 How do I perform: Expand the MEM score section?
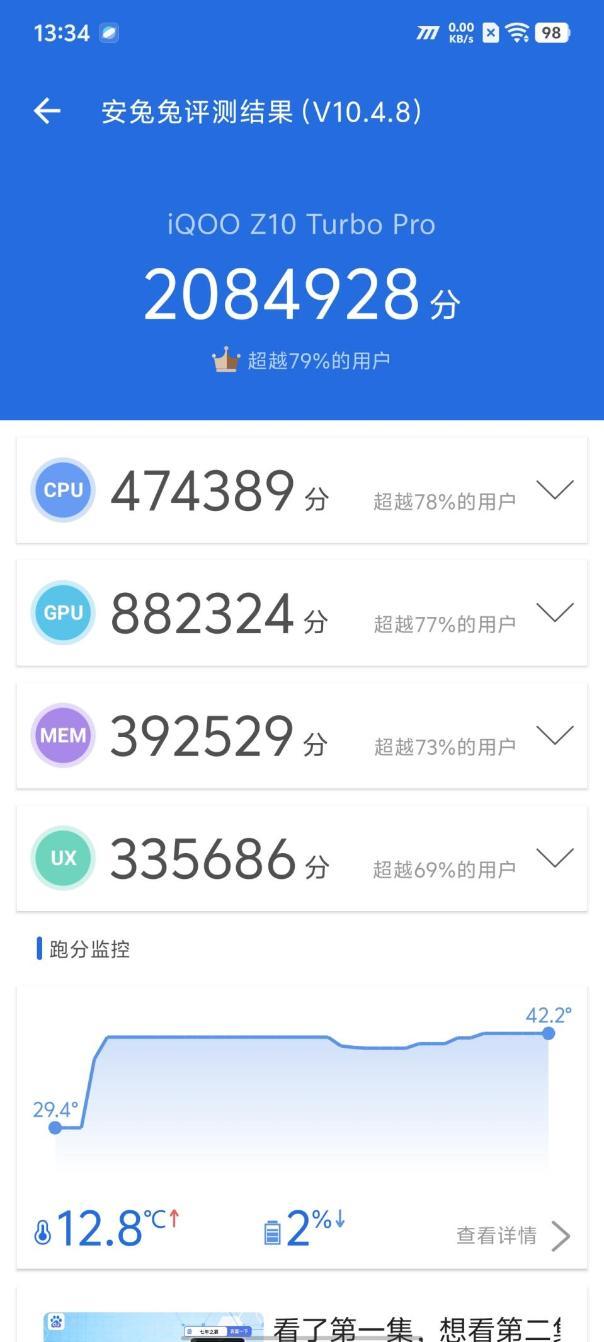click(554, 735)
